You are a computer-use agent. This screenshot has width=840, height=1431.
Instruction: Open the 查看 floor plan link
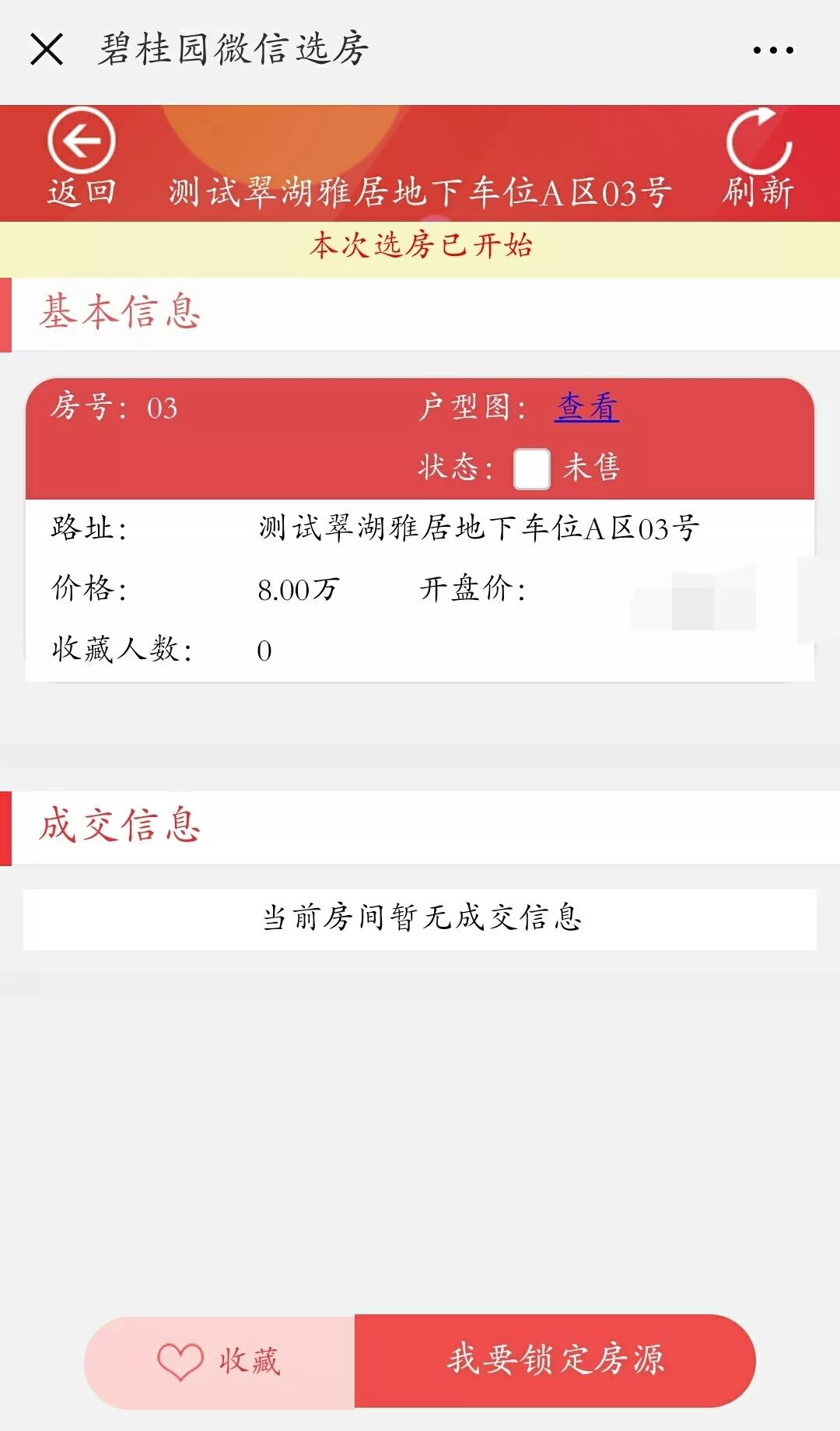(x=587, y=407)
